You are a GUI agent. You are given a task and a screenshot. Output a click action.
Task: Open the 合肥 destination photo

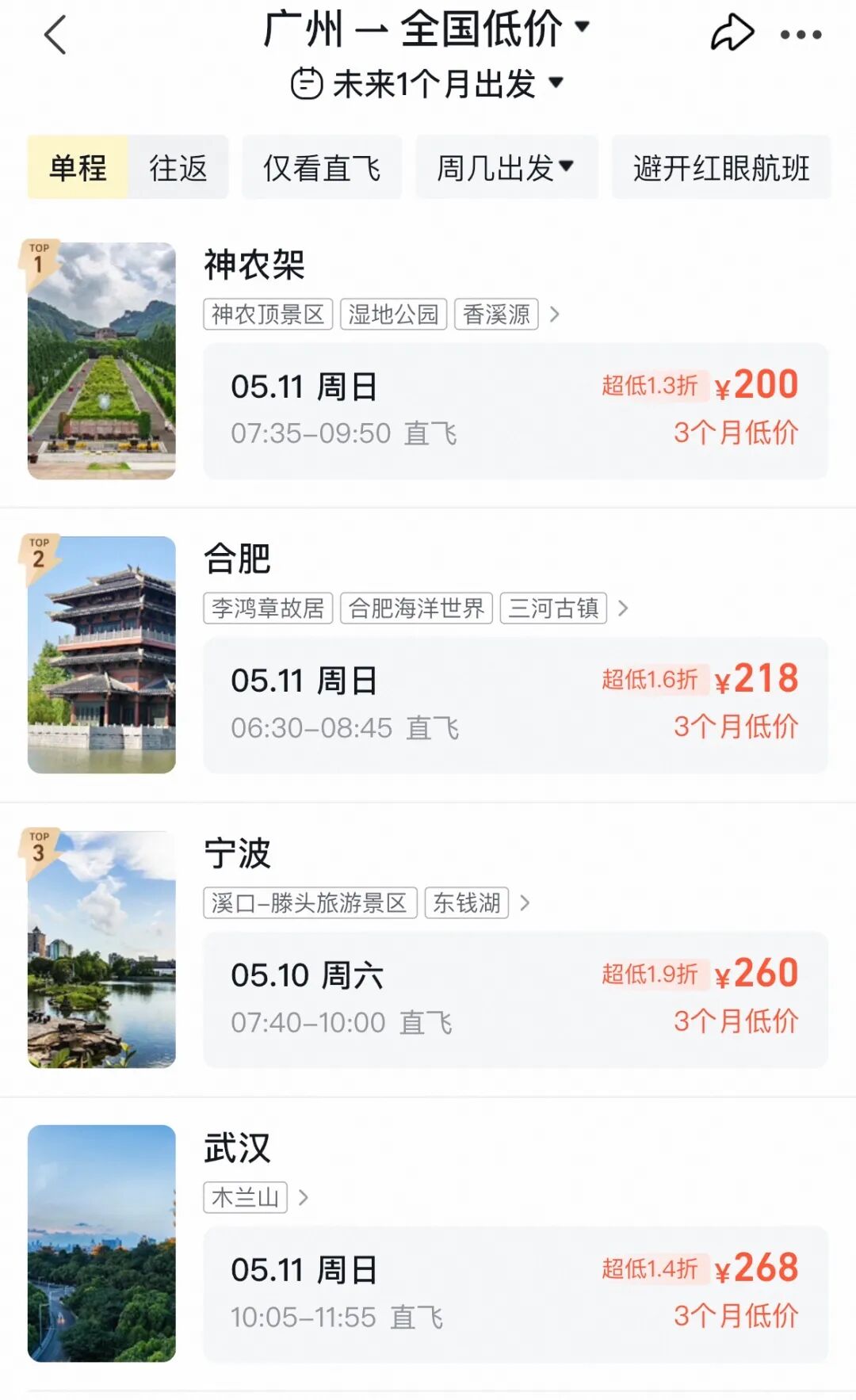(101, 654)
